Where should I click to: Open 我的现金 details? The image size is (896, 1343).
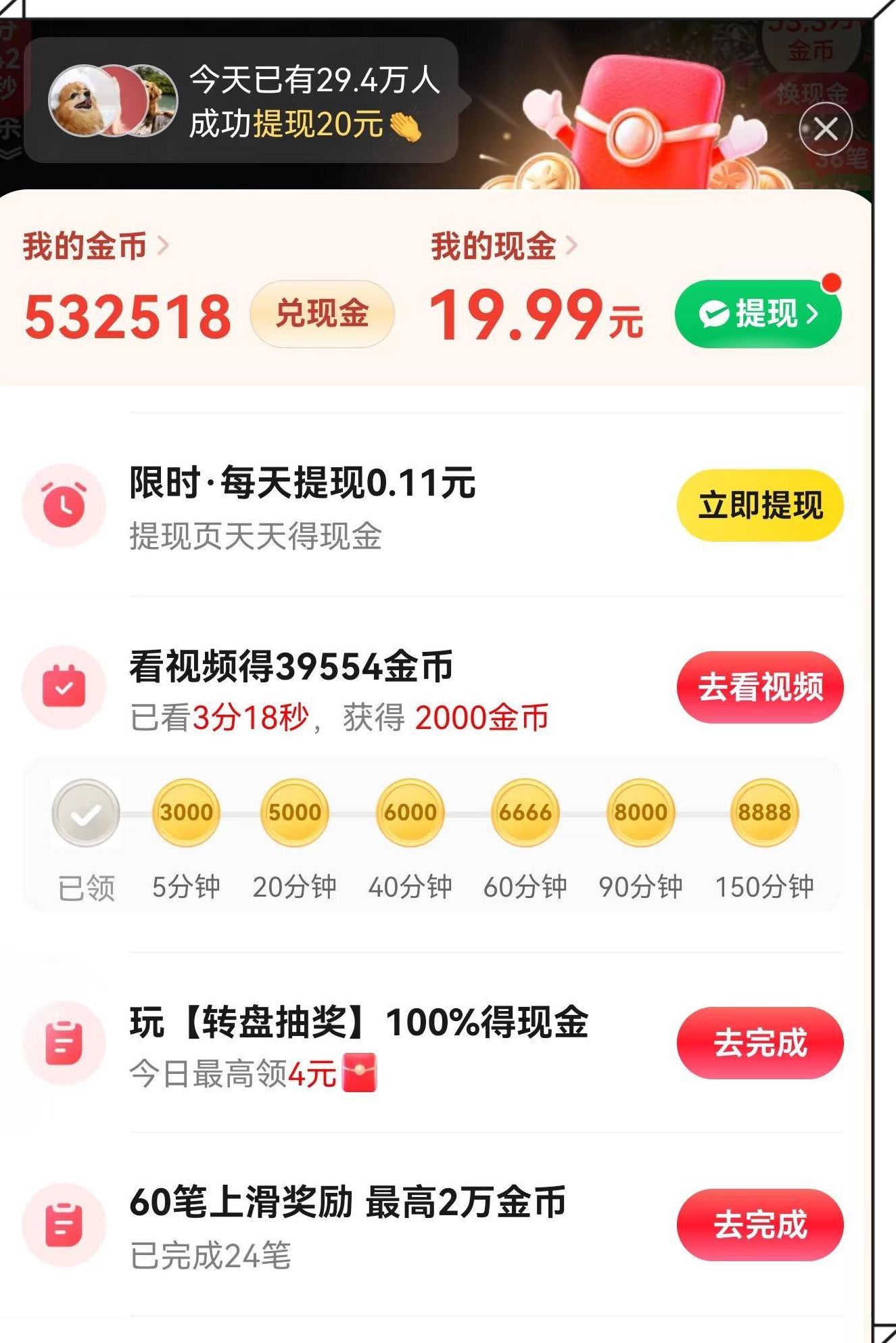tap(503, 246)
